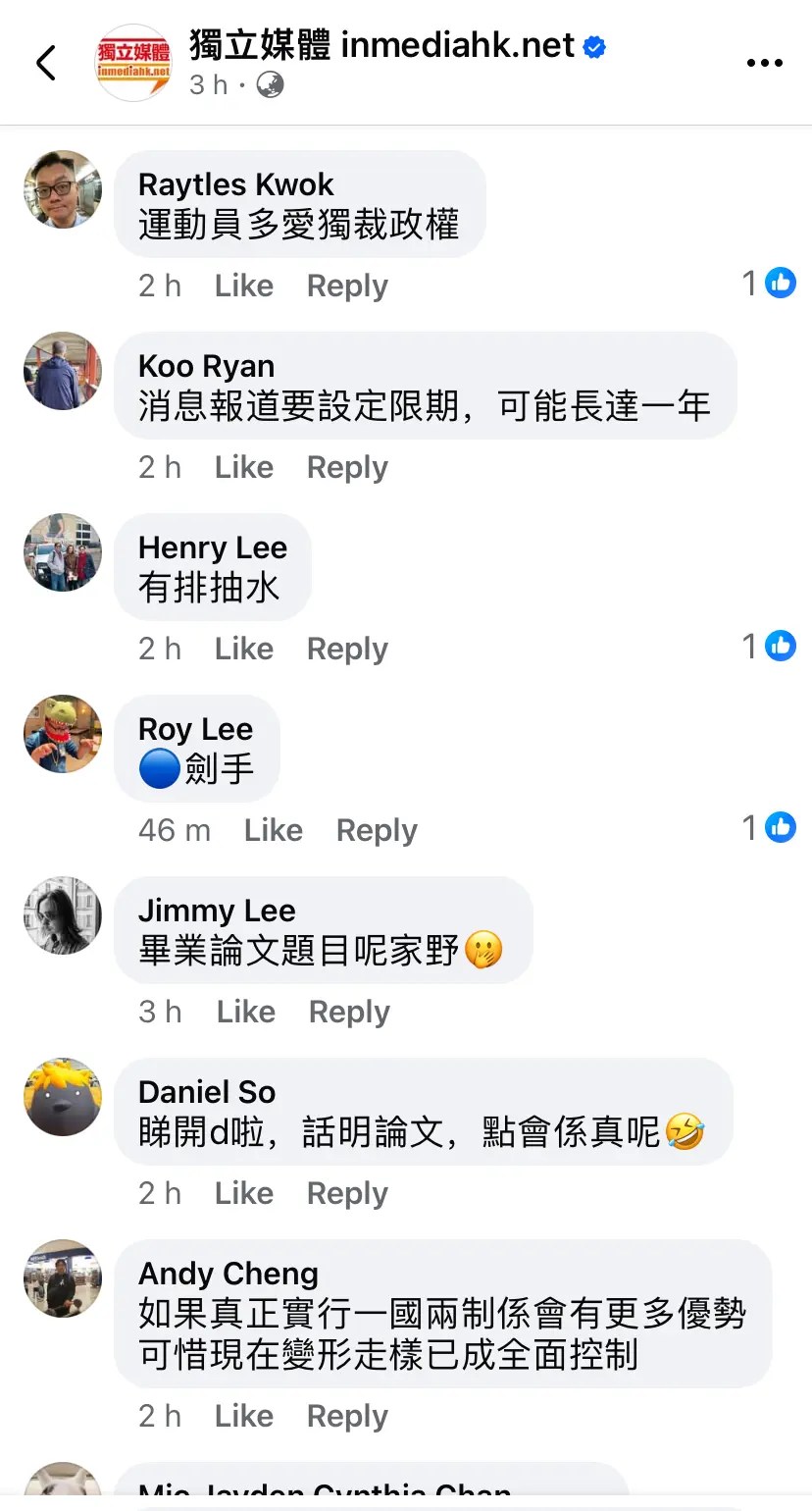Viewport: 812px width, 1511px height.
Task: Like Andy Cheng's comment
Action: [243, 1416]
